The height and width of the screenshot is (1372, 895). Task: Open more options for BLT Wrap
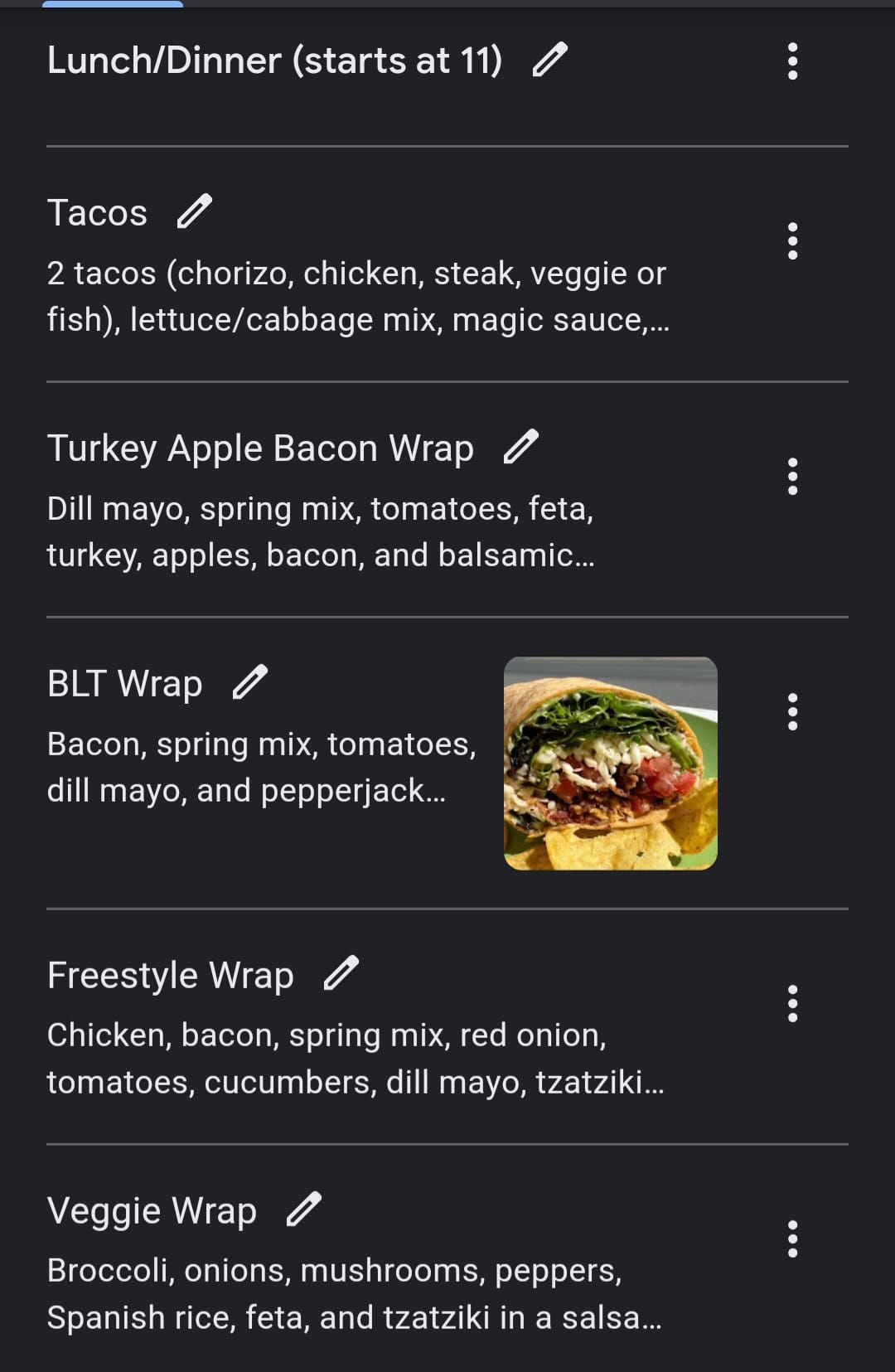792,712
